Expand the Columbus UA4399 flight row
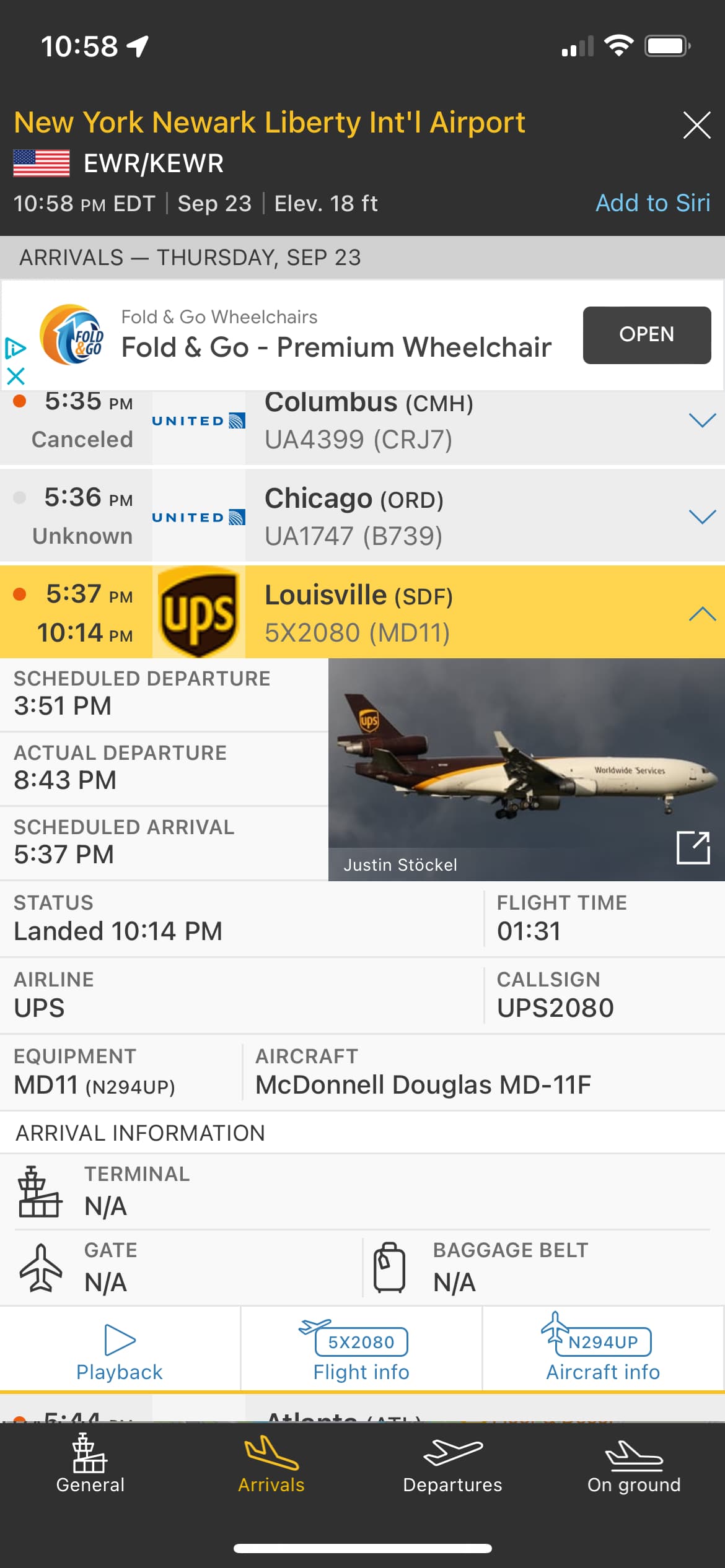This screenshot has height=1568, width=725. [702, 420]
